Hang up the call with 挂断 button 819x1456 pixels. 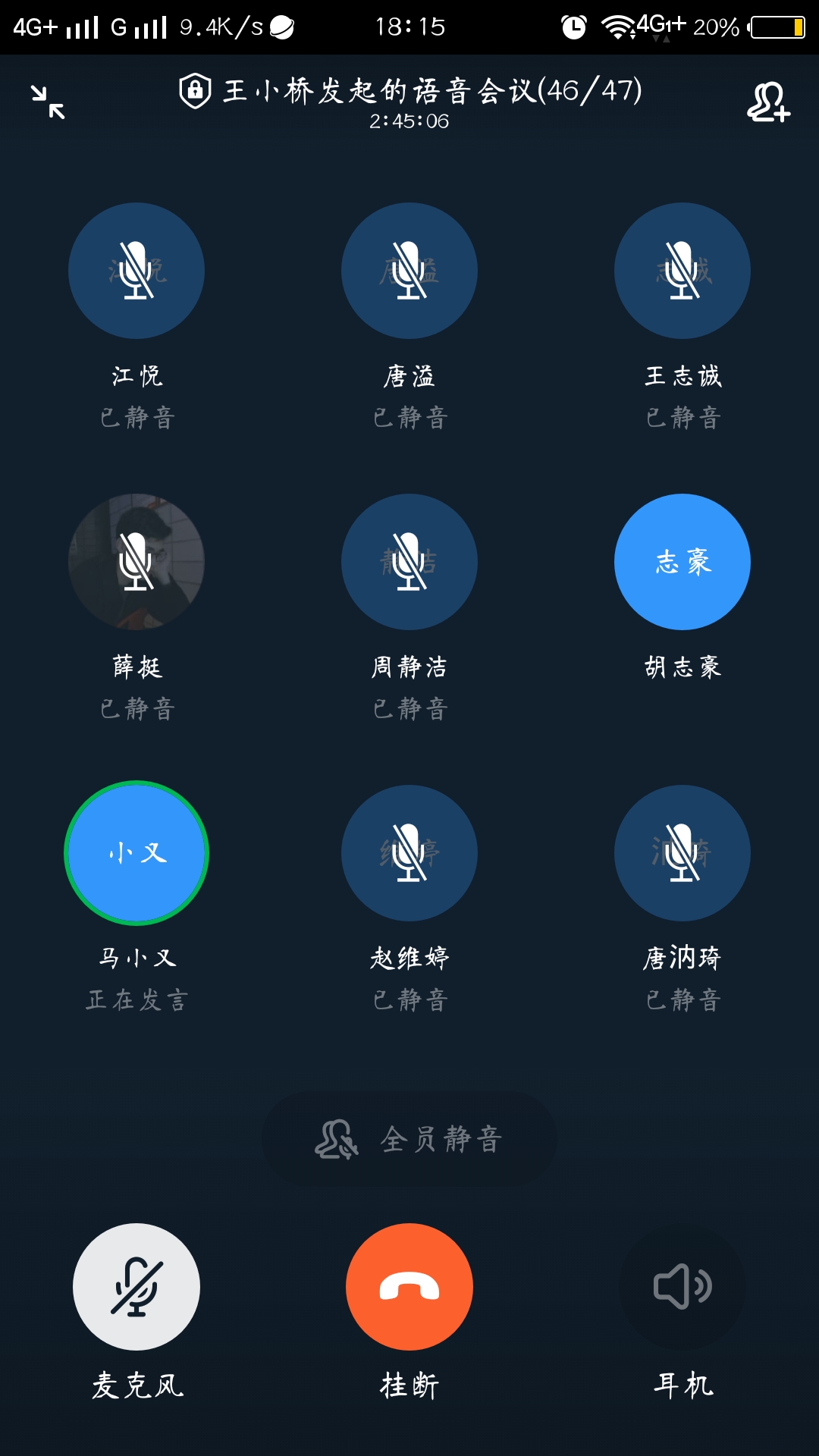pyautogui.click(x=409, y=1287)
